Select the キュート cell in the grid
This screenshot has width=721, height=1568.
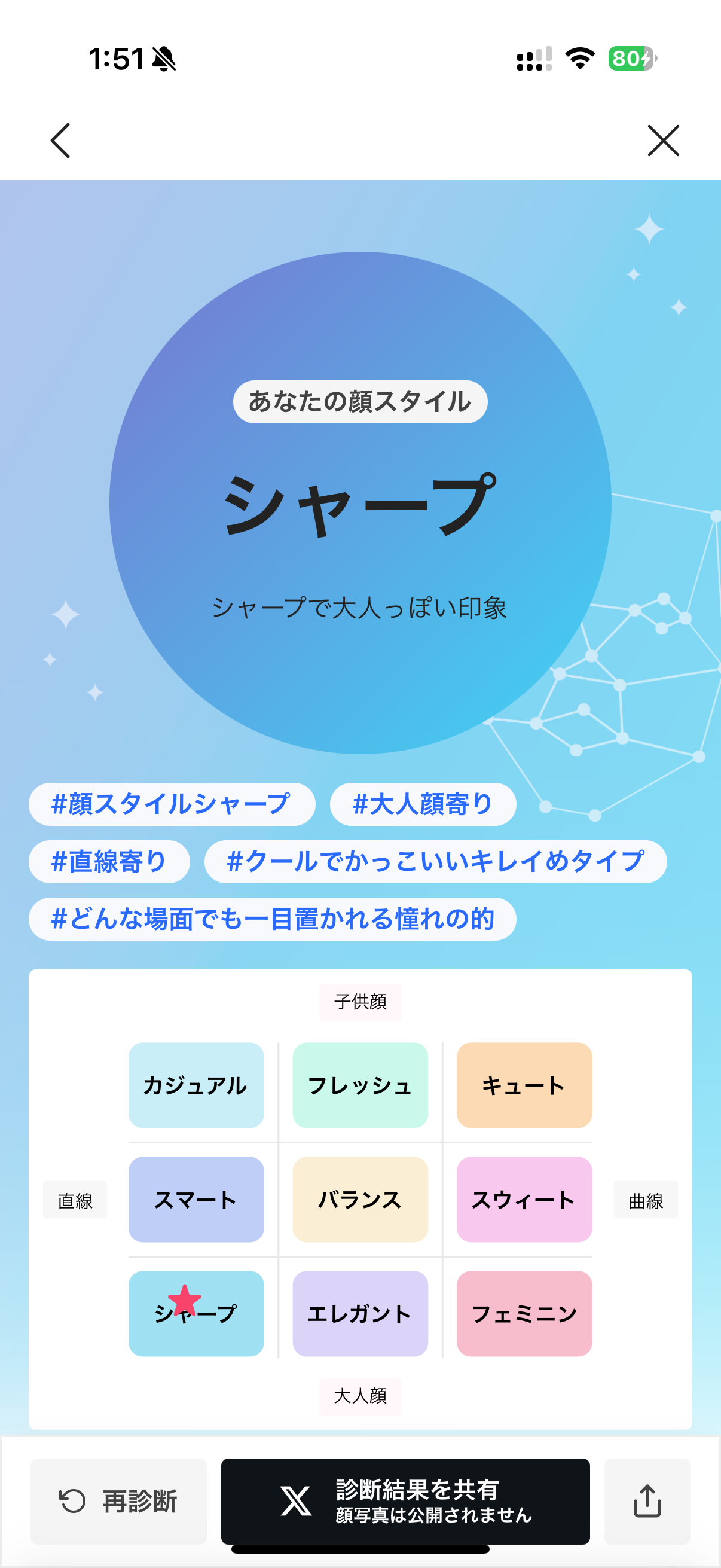coord(523,1085)
